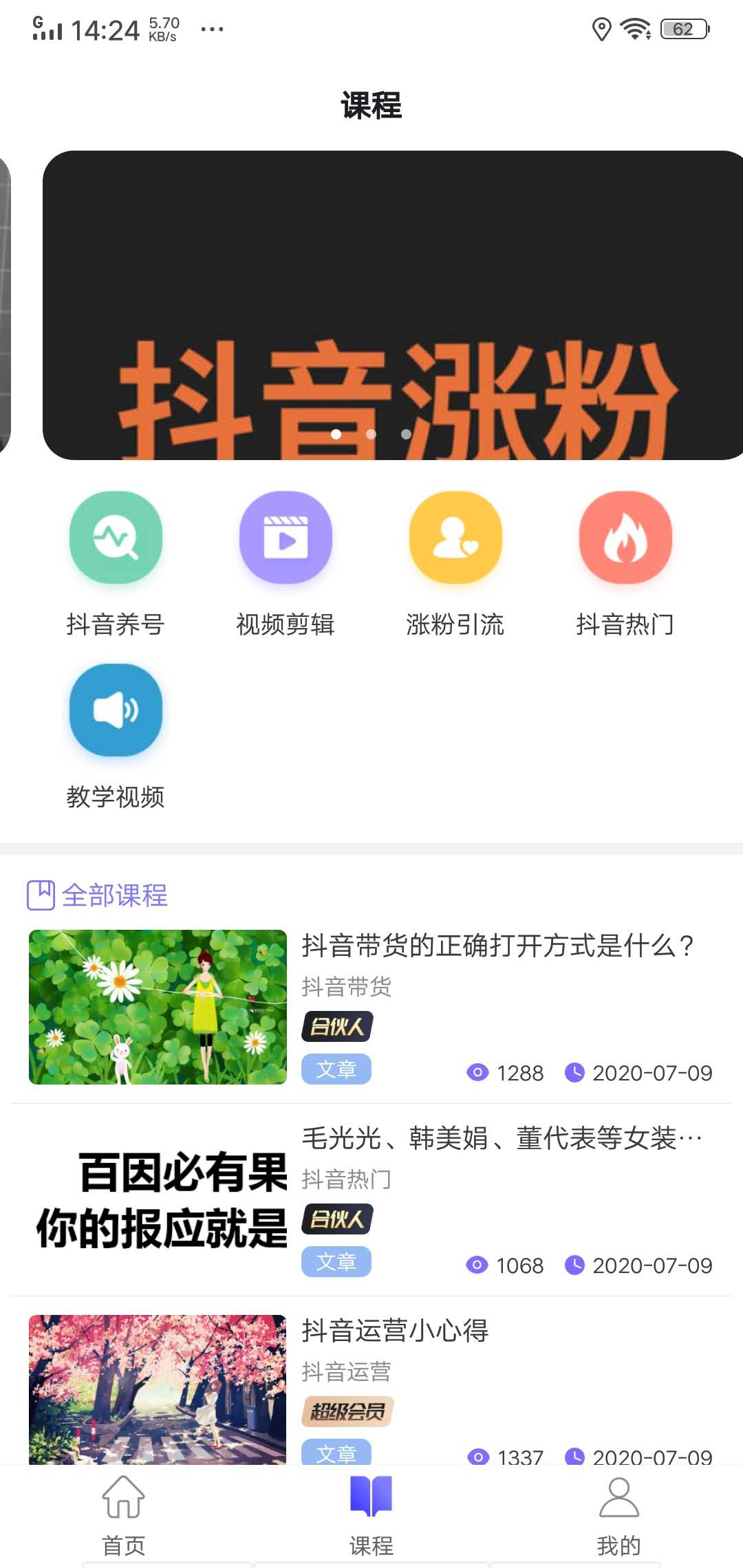Open the 抖音热门 trending flame icon
743x1568 pixels.
tap(625, 538)
